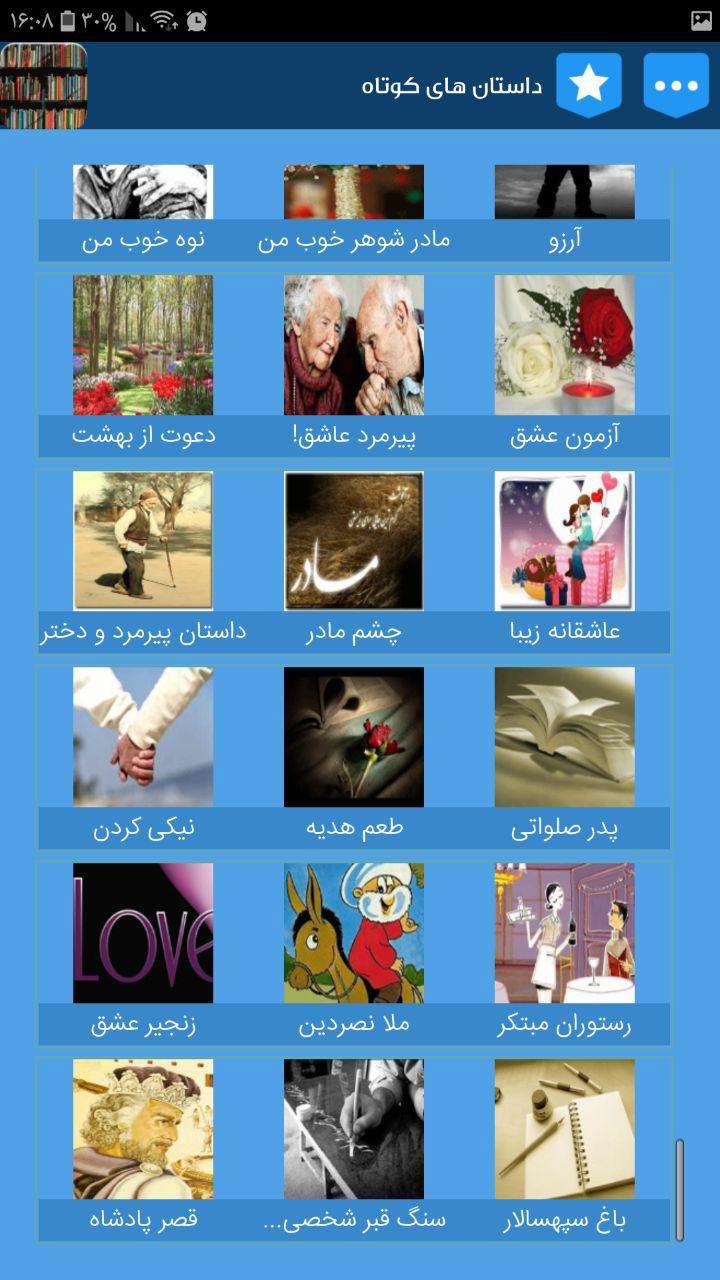The width and height of the screenshot is (720, 1280).
Task: Open داستان پیرمرد و دختر story
Action: pos(143,561)
